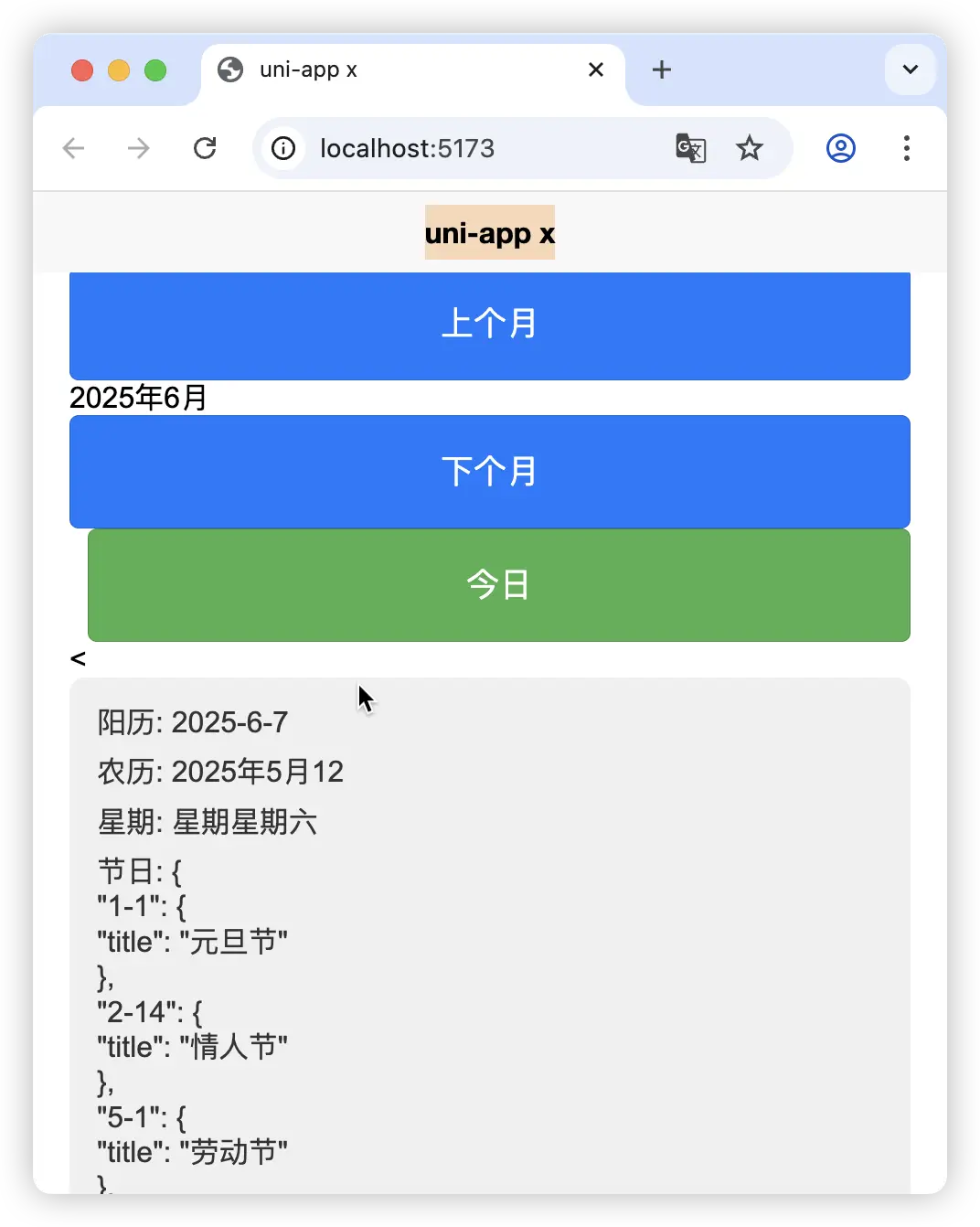Tap the < arrow above the date card

[x=78, y=658]
